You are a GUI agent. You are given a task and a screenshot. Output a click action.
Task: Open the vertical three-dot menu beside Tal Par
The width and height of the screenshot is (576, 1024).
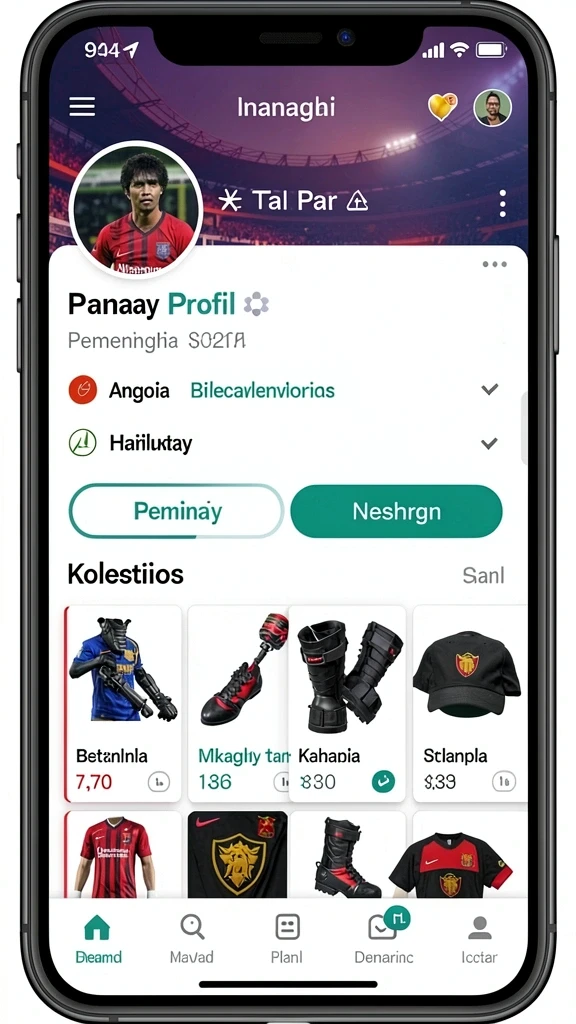click(x=502, y=204)
